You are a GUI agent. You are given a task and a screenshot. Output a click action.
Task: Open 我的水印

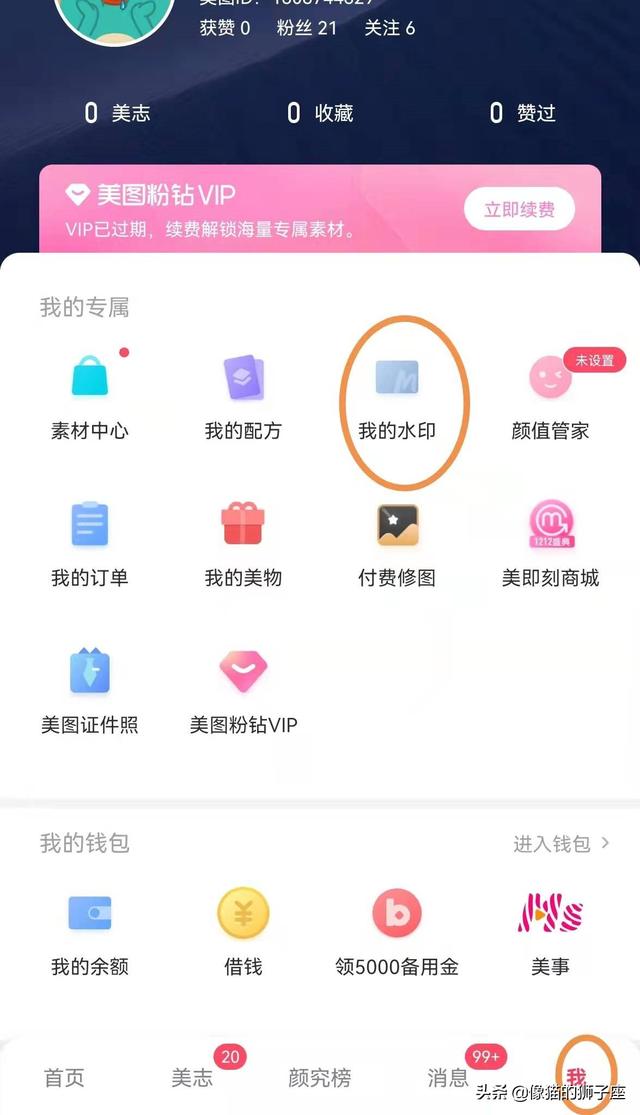coord(397,396)
